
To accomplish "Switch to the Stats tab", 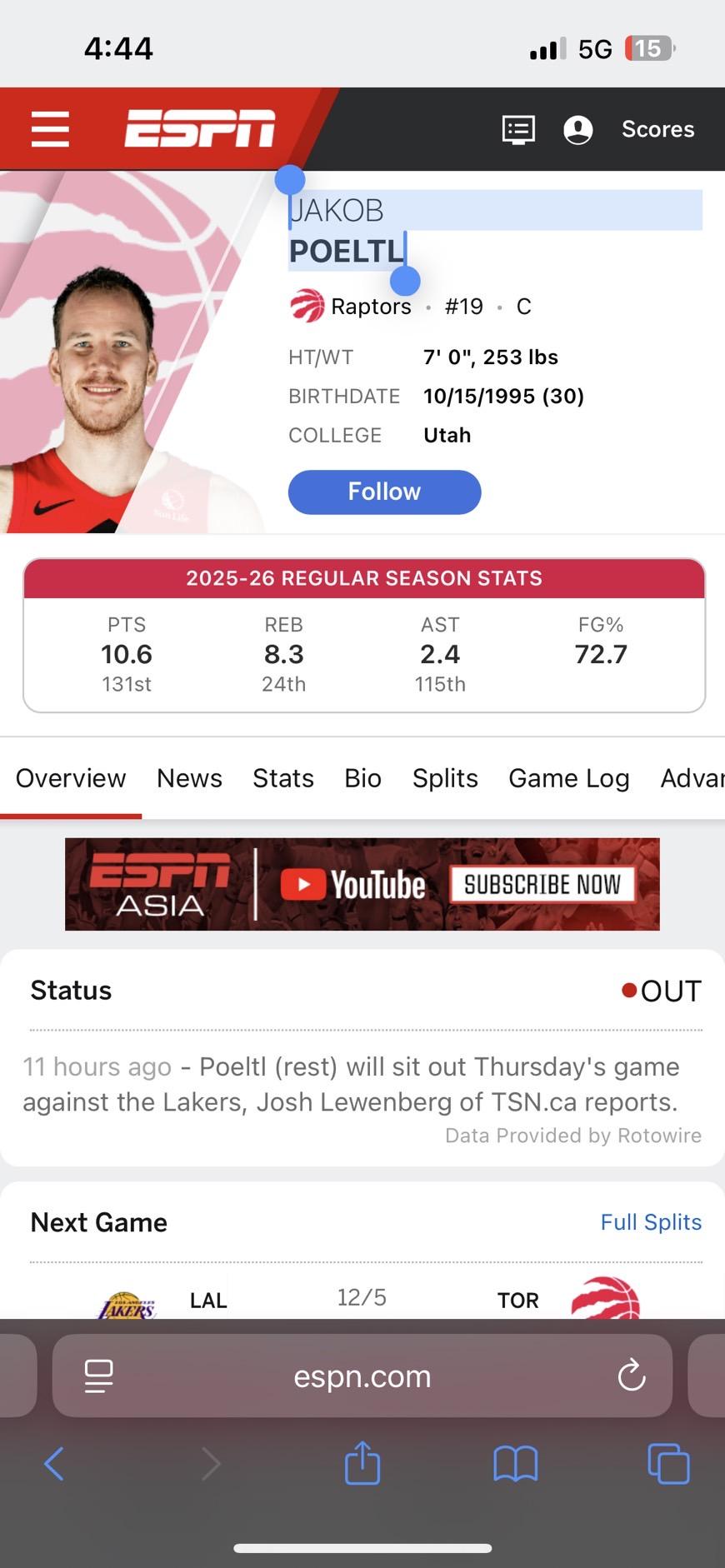I will pos(283,778).
